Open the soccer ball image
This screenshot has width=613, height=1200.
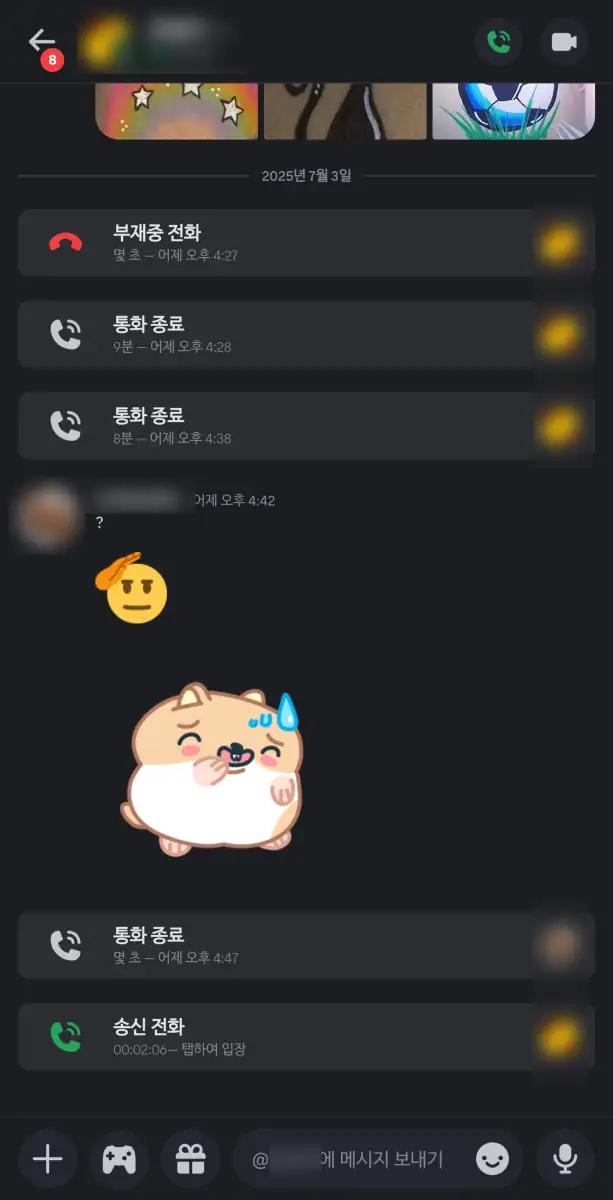tap(512, 110)
